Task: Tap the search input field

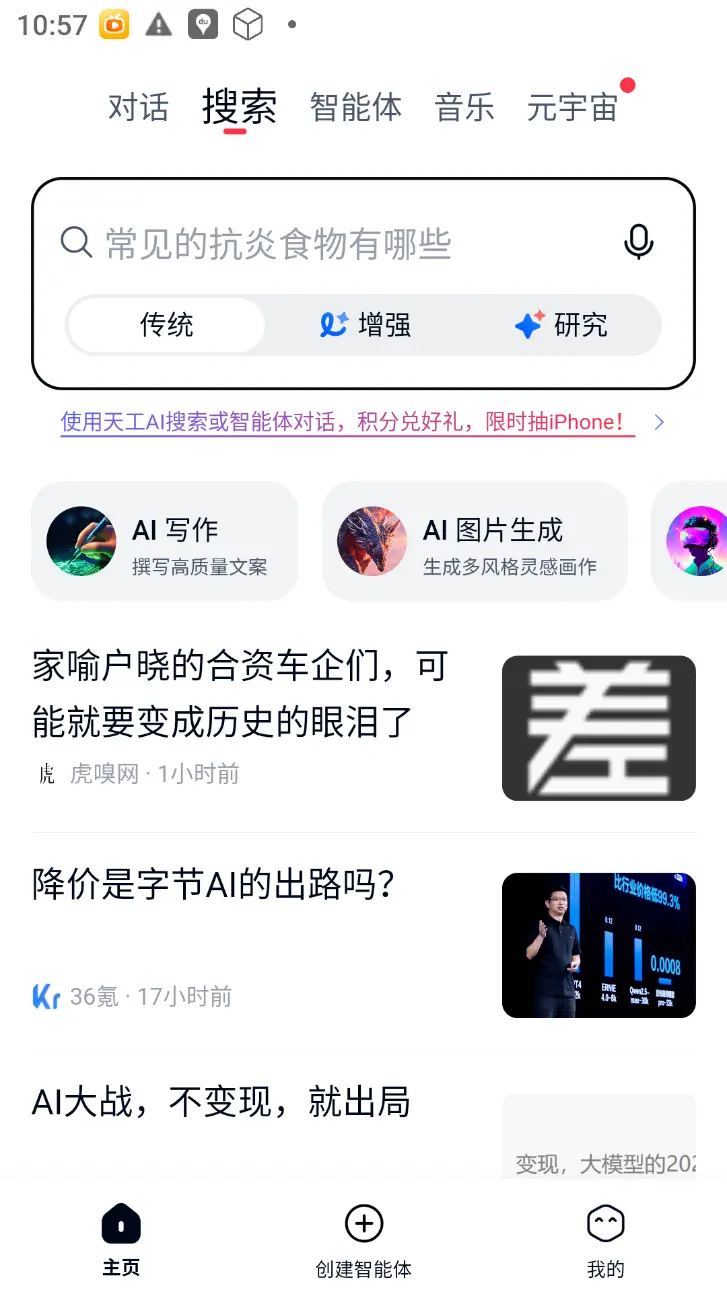Action: coord(300,242)
